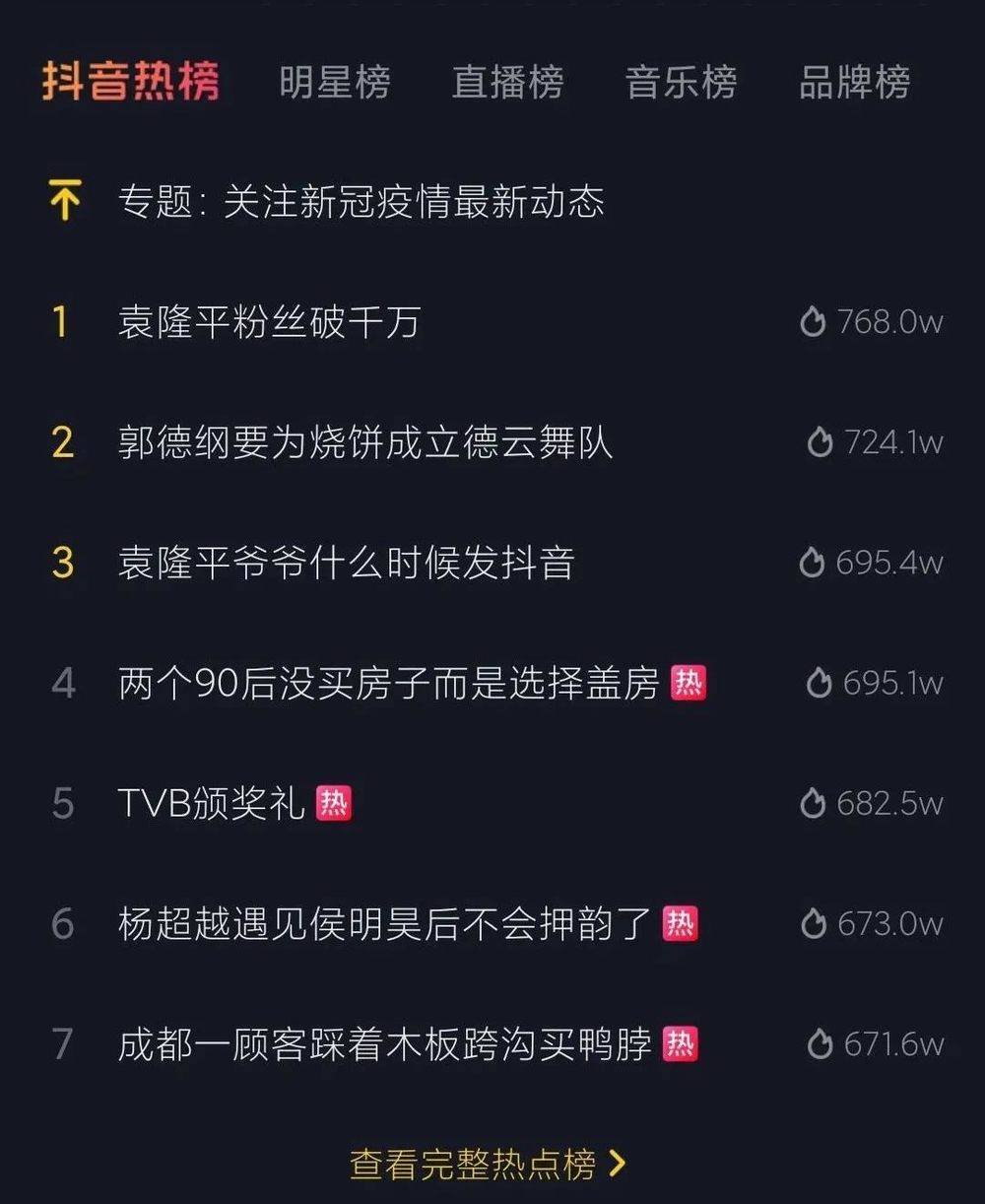Click the rank number 5 beside TVB颁奖礼
Image resolution: width=985 pixels, height=1204 pixels.
click(64, 803)
